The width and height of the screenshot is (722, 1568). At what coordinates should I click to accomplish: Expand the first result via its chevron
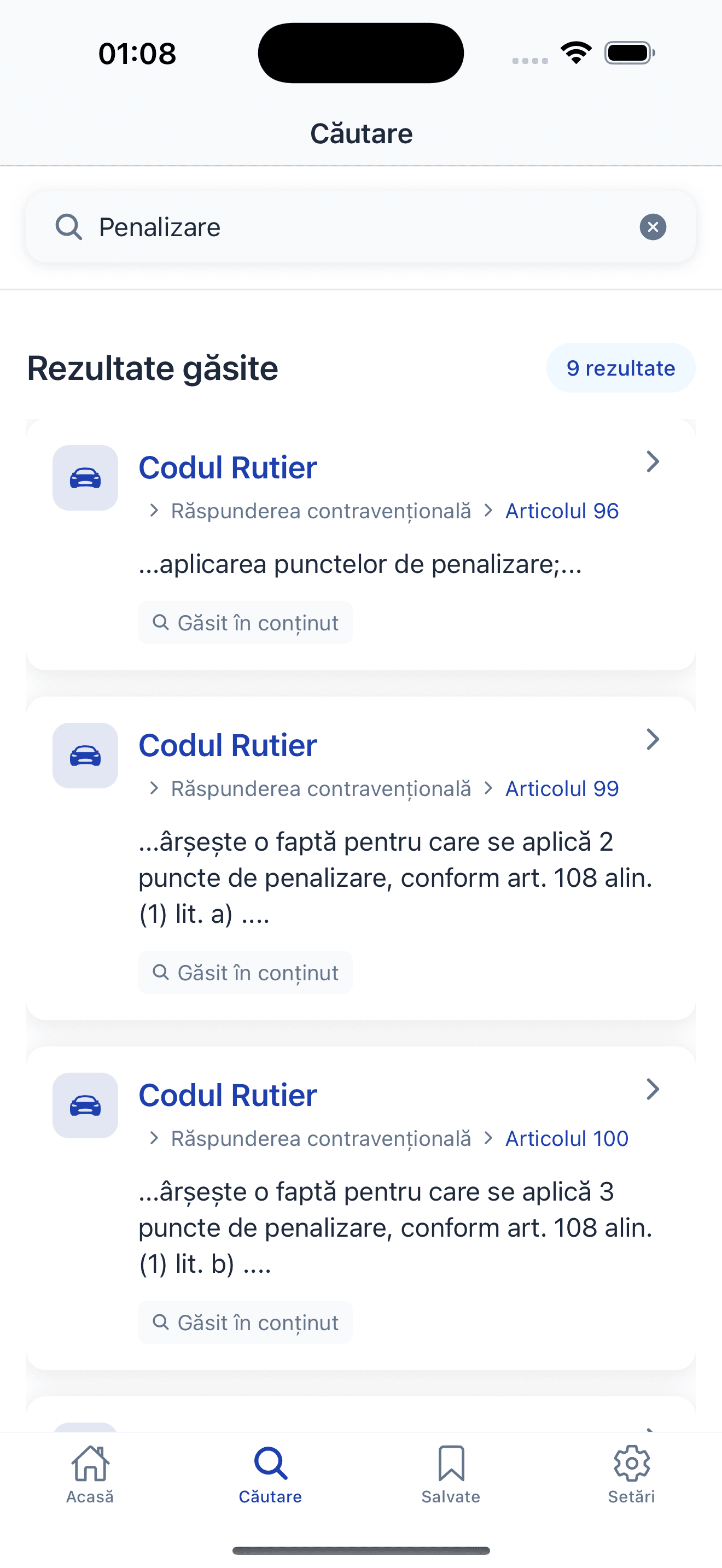[x=653, y=462]
